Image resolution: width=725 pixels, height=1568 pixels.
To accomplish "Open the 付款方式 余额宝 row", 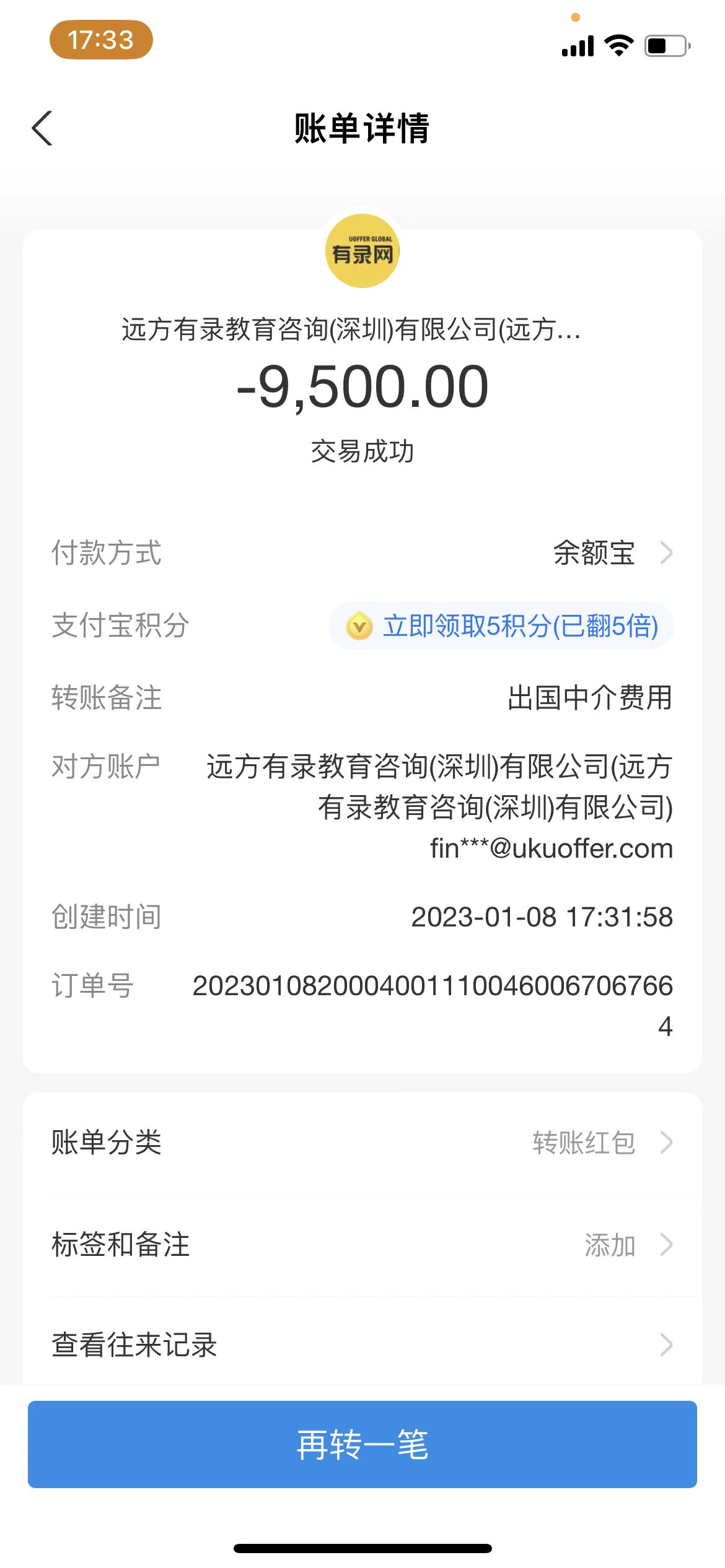I will point(610,552).
